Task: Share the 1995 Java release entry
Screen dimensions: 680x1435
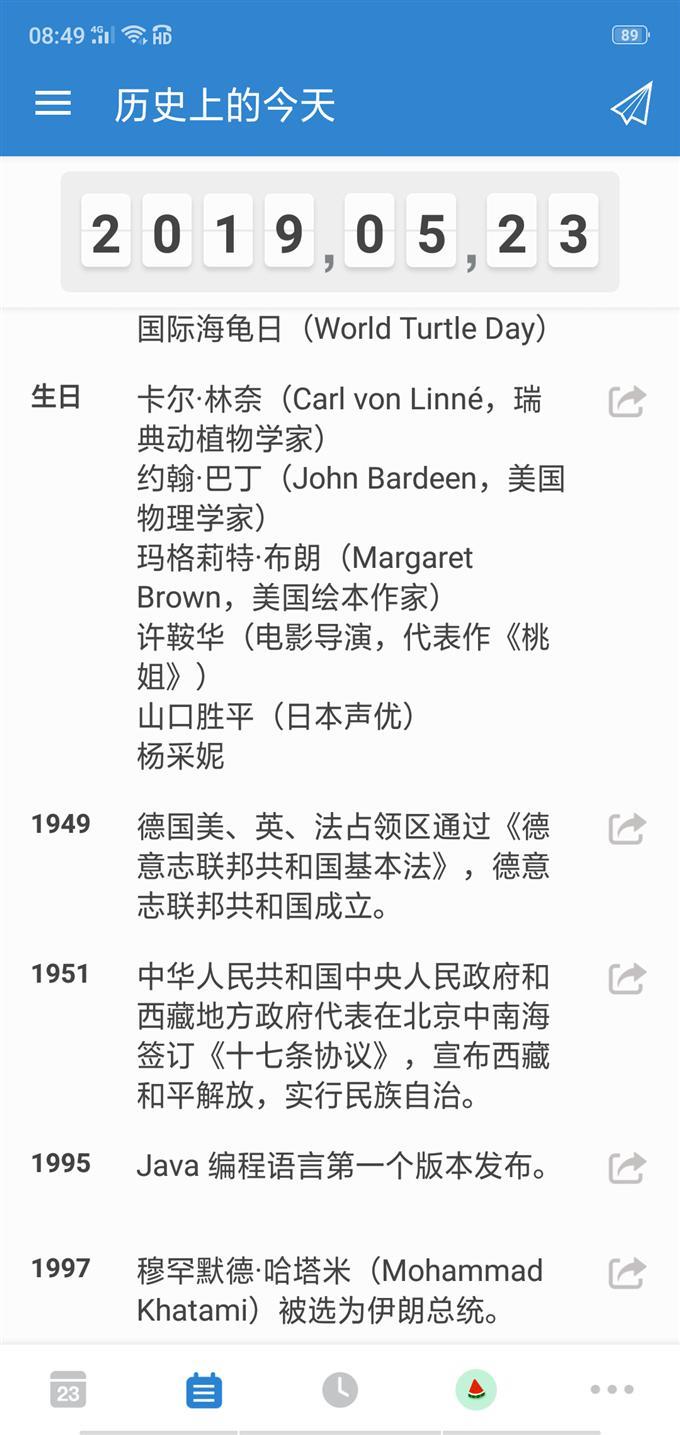Action: tap(627, 1167)
